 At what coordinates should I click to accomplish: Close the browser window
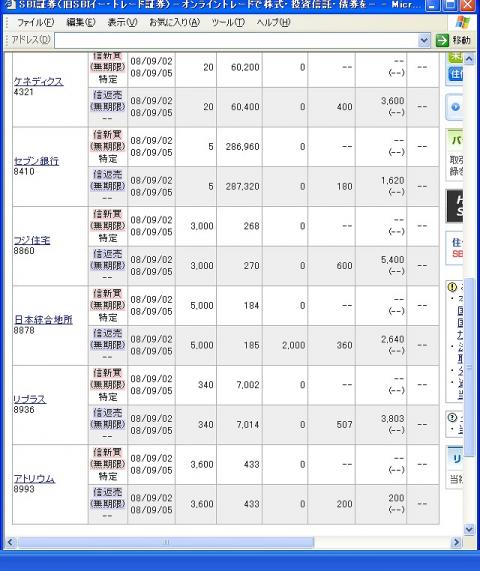[468, 5]
